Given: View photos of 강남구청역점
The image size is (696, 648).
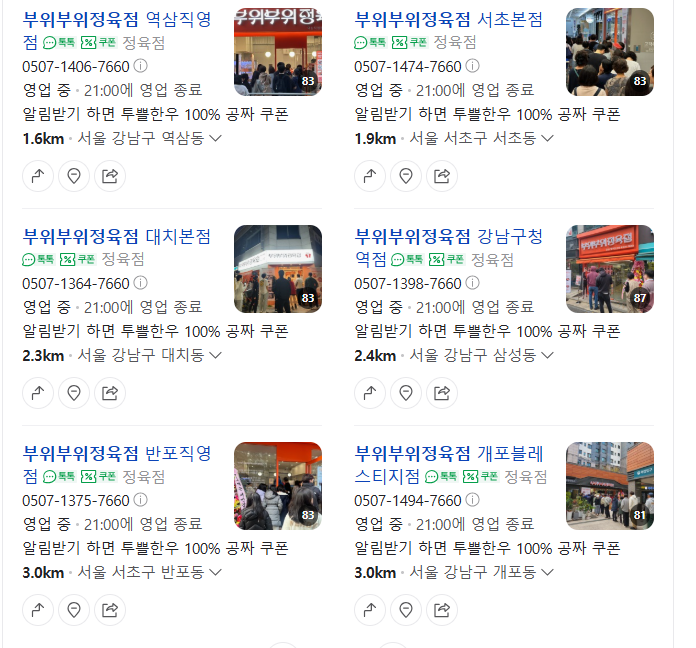Looking at the screenshot, I should 610,269.
